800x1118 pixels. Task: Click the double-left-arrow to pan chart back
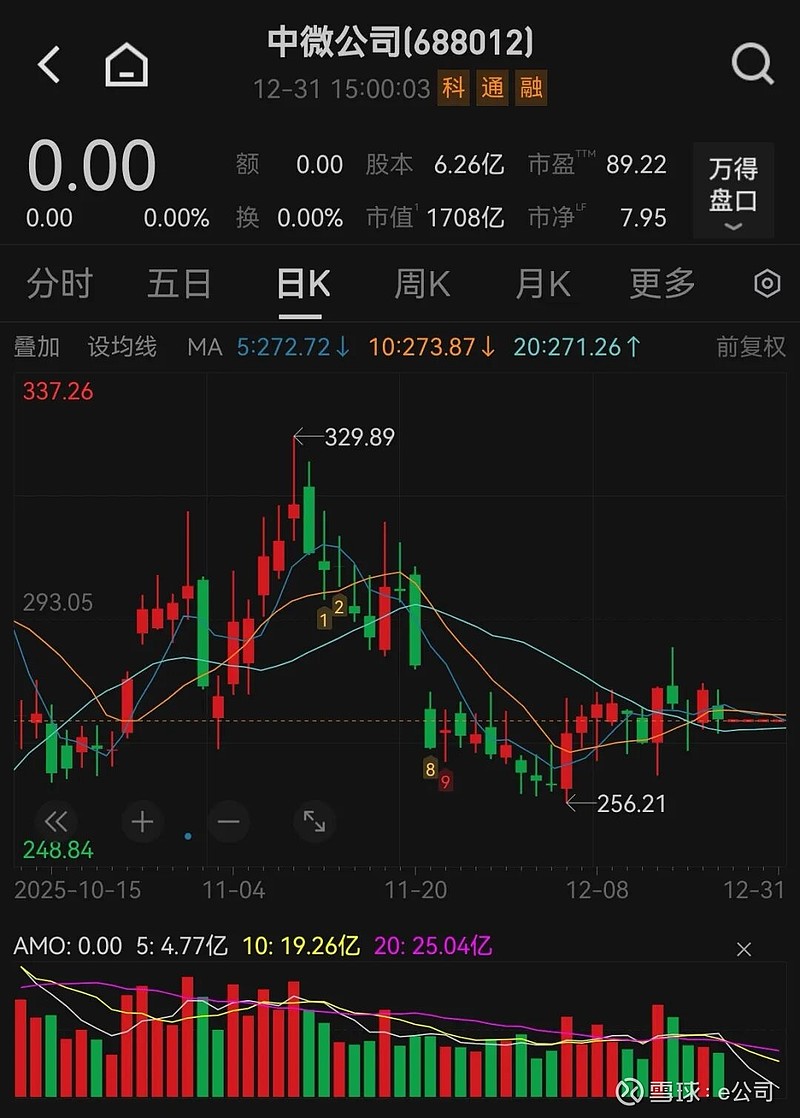coord(56,821)
